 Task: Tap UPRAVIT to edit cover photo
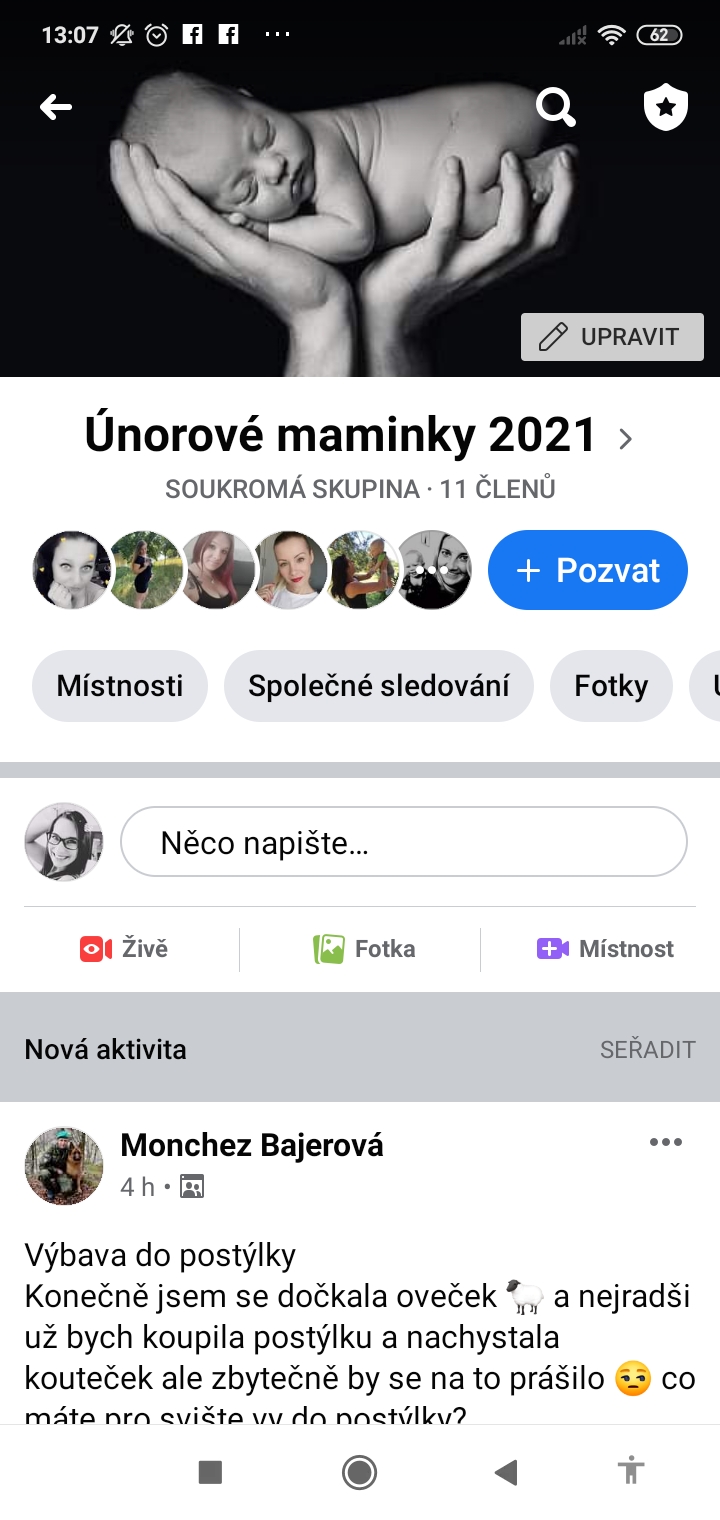[x=612, y=337]
